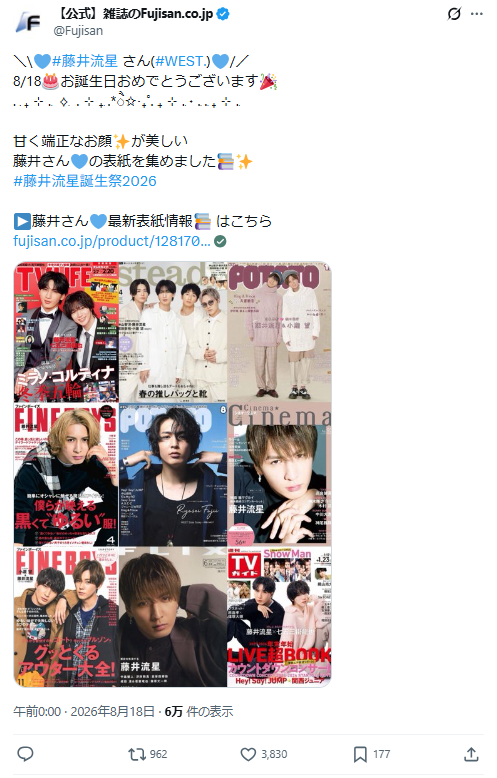Repost this birthday post
This screenshot has width=497, height=778.
[147, 754]
